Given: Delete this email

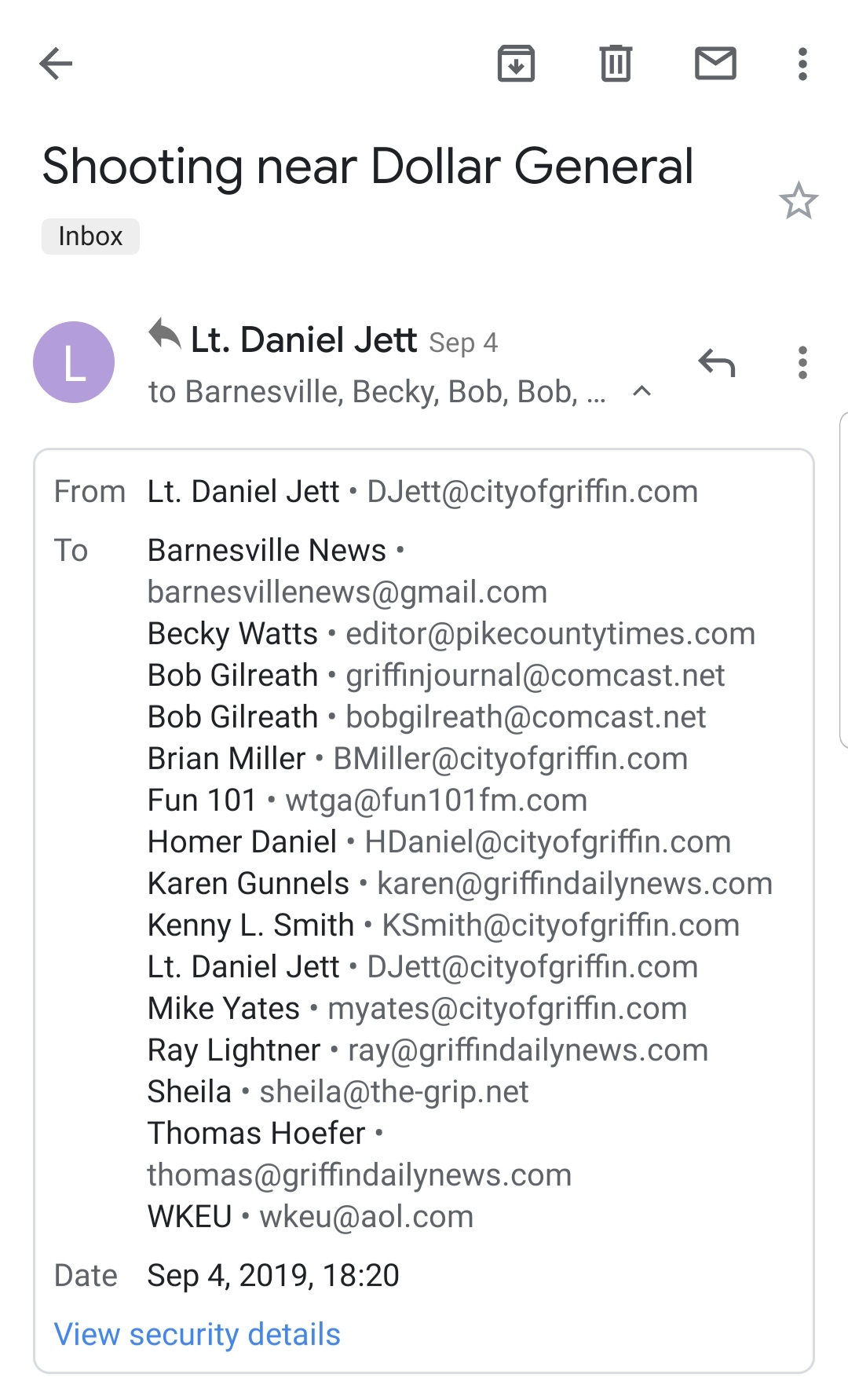Looking at the screenshot, I should 616,64.
